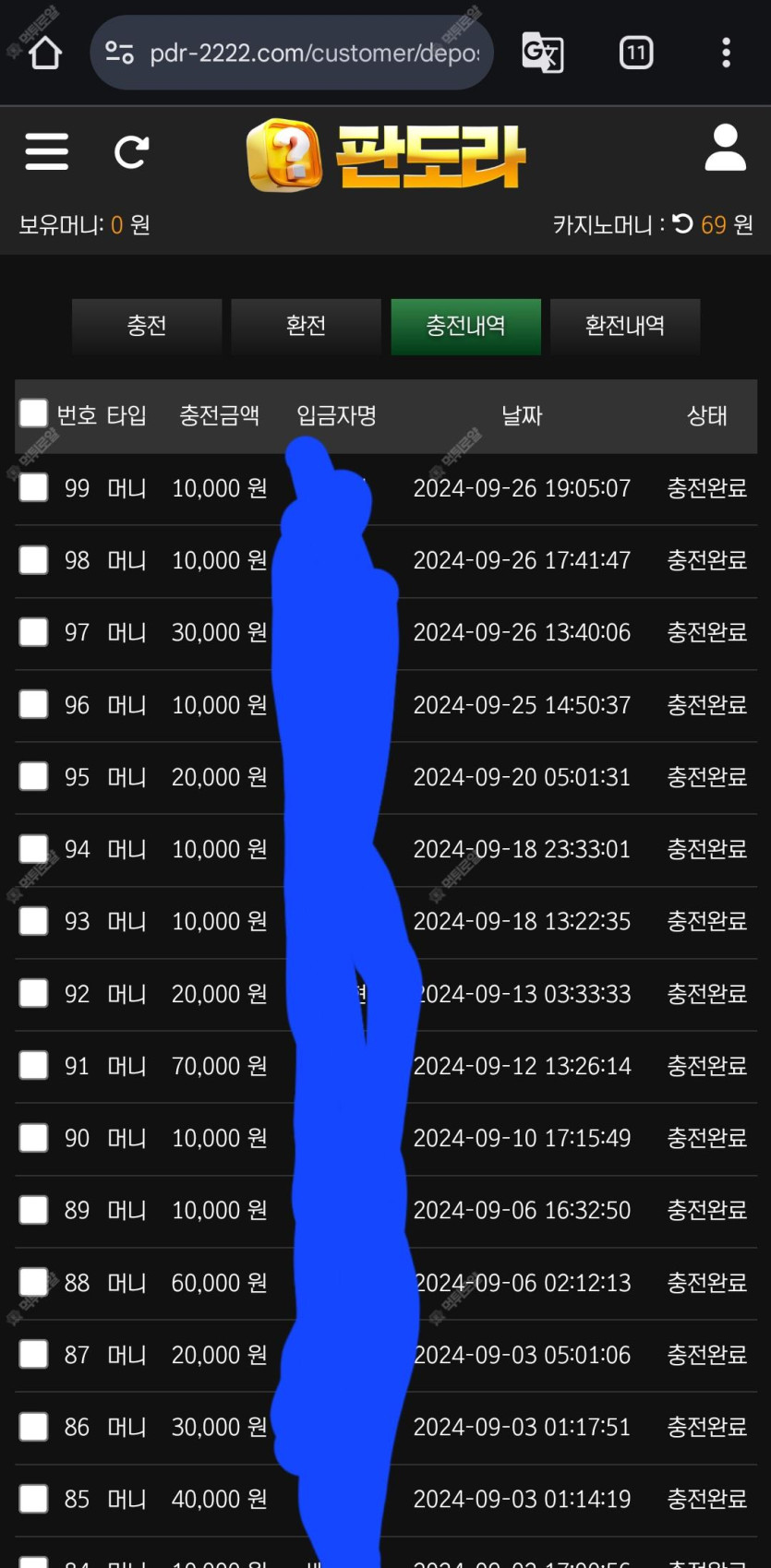Open the 환전내역 tab
The height and width of the screenshot is (1568, 771).
[x=625, y=326]
